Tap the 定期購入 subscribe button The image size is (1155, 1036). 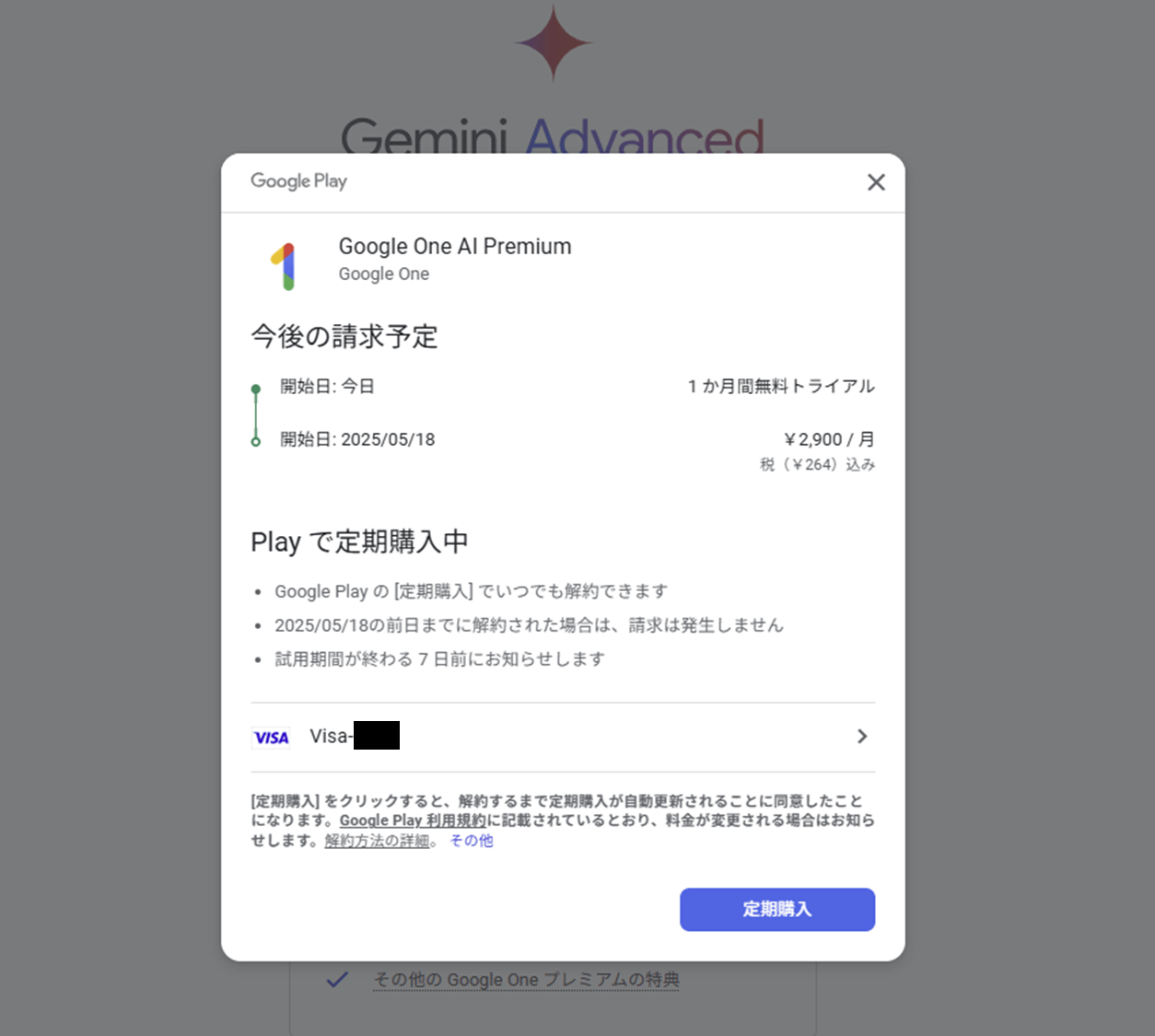point(776,909)
